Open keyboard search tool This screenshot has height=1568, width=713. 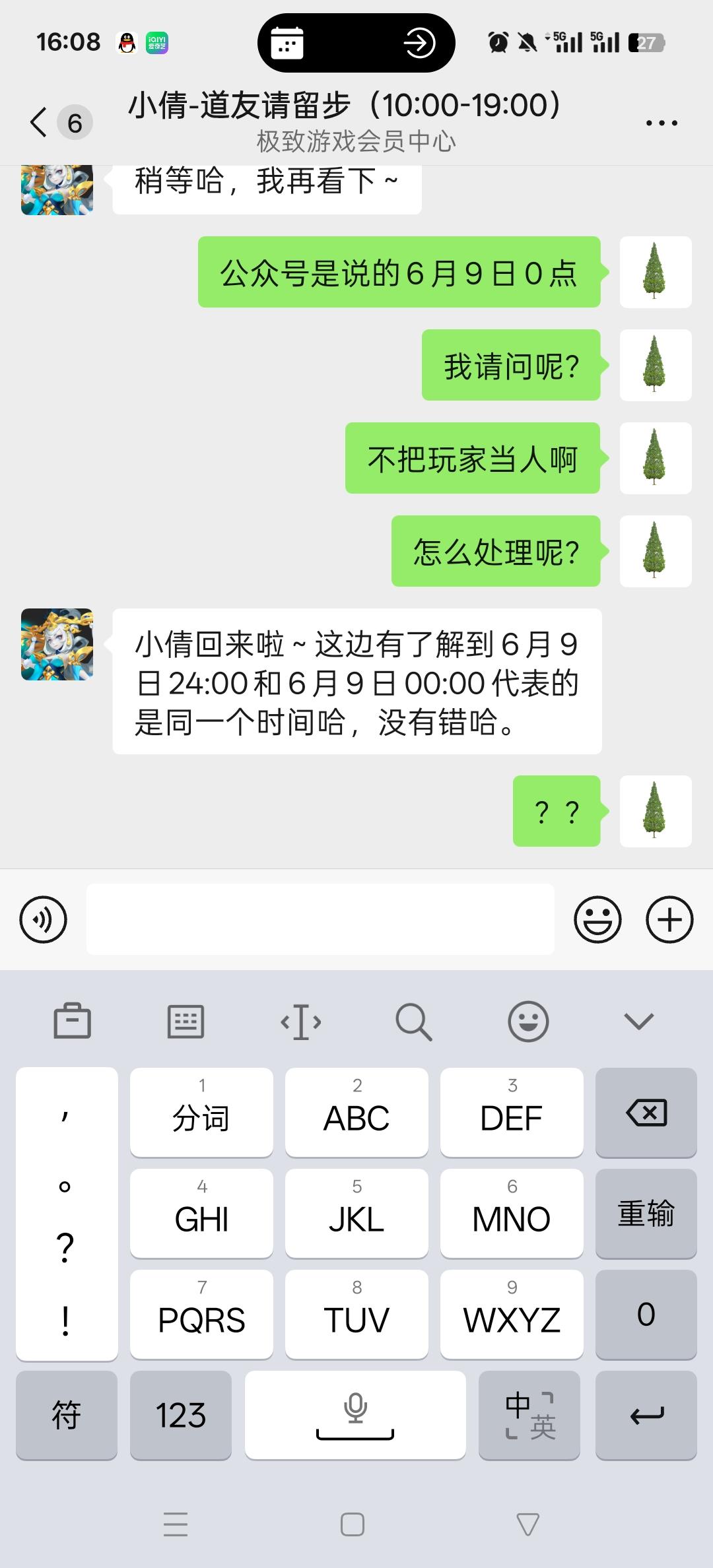pos(413,1022)
